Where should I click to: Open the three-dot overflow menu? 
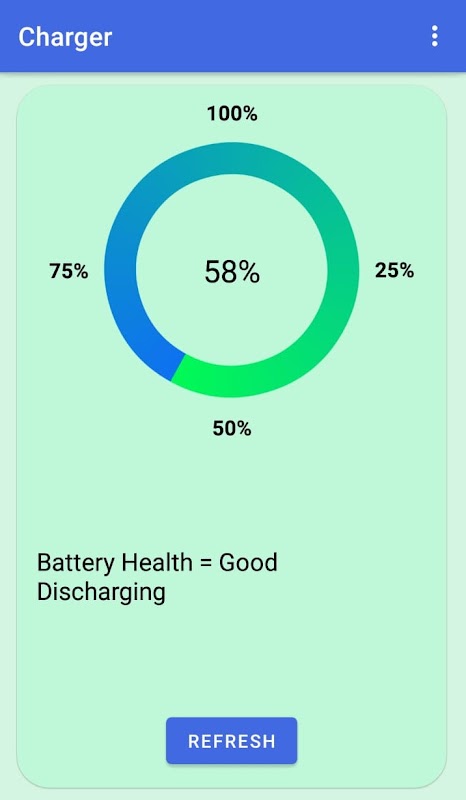point(434,36)
